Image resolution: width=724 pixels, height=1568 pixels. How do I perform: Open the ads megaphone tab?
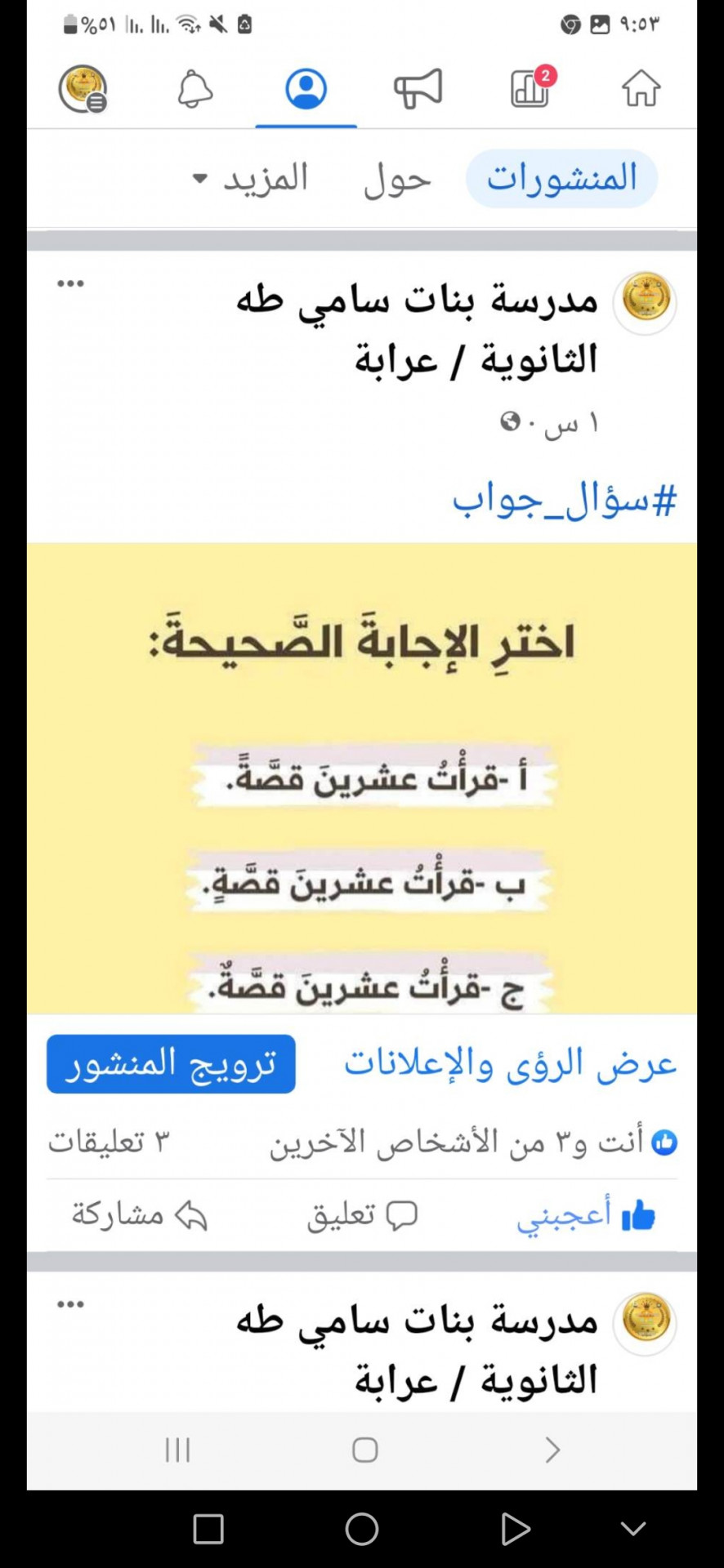coord(418,88)
